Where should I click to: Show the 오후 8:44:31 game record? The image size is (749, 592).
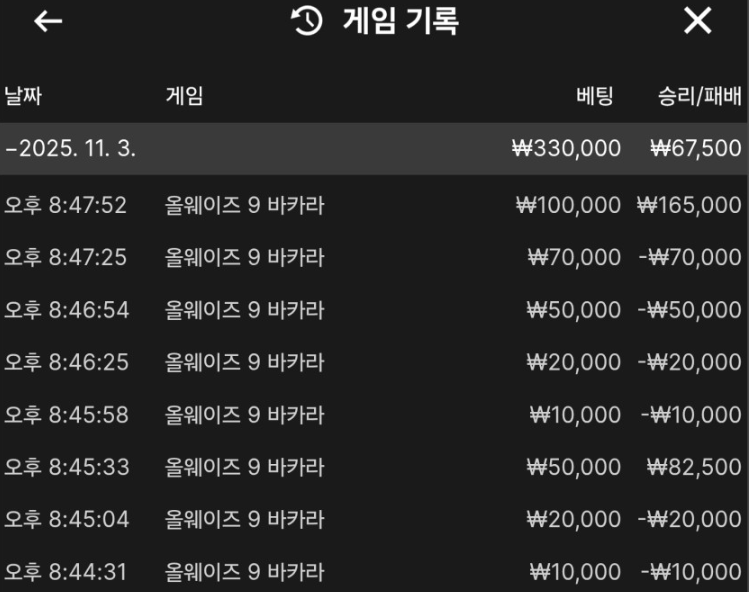tap(372, 572)
